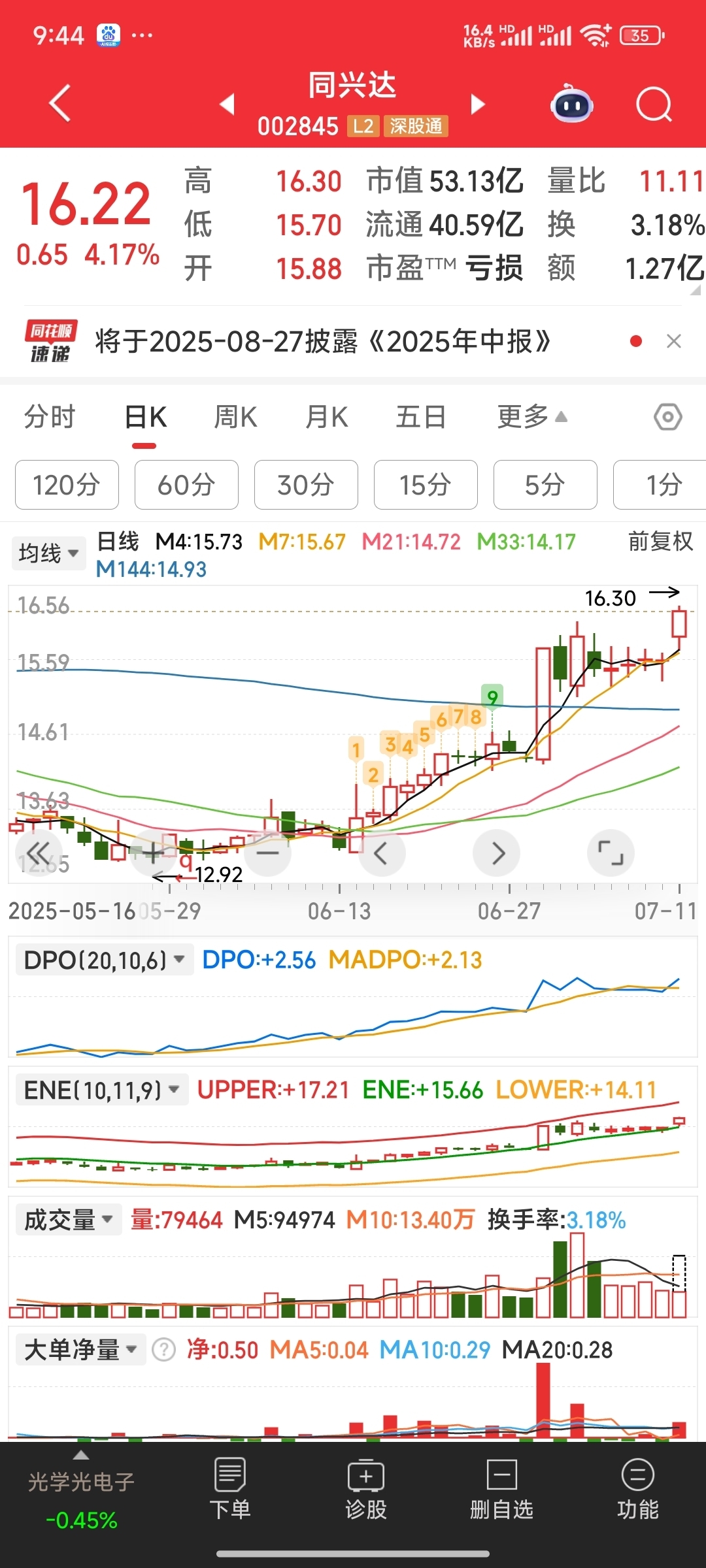Switch to the next stock arrow
706x1568 pixels.
479,104
